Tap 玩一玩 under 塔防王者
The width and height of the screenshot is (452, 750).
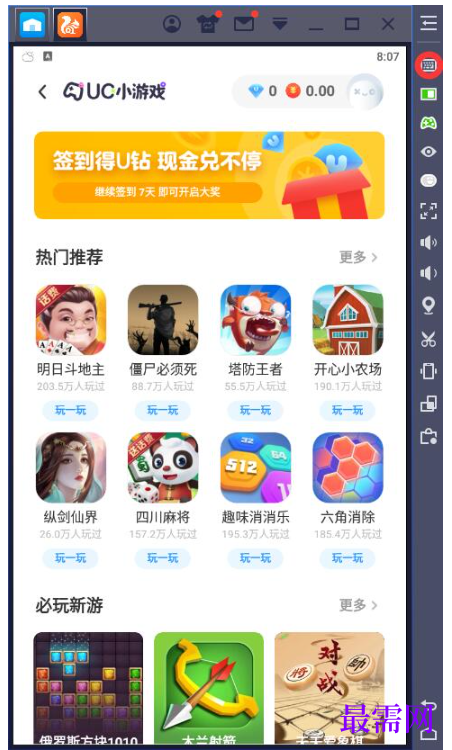(x=255, y=410)
